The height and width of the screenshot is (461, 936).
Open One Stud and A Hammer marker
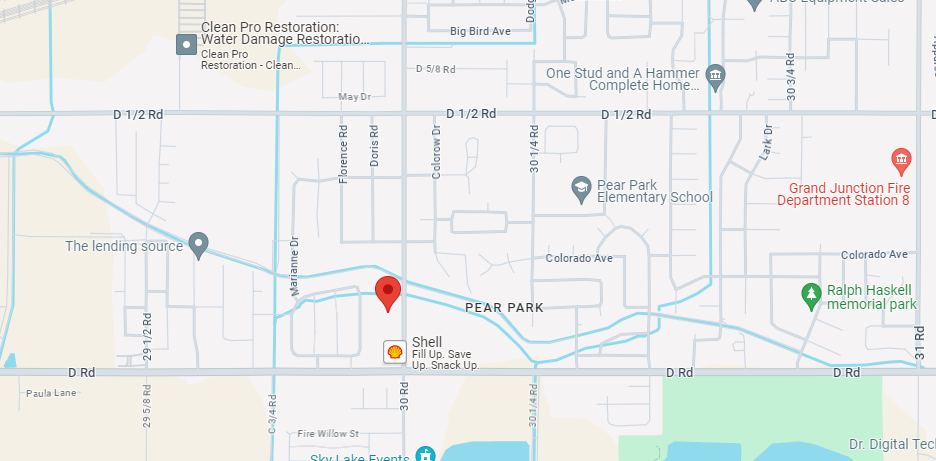point(715,75)
